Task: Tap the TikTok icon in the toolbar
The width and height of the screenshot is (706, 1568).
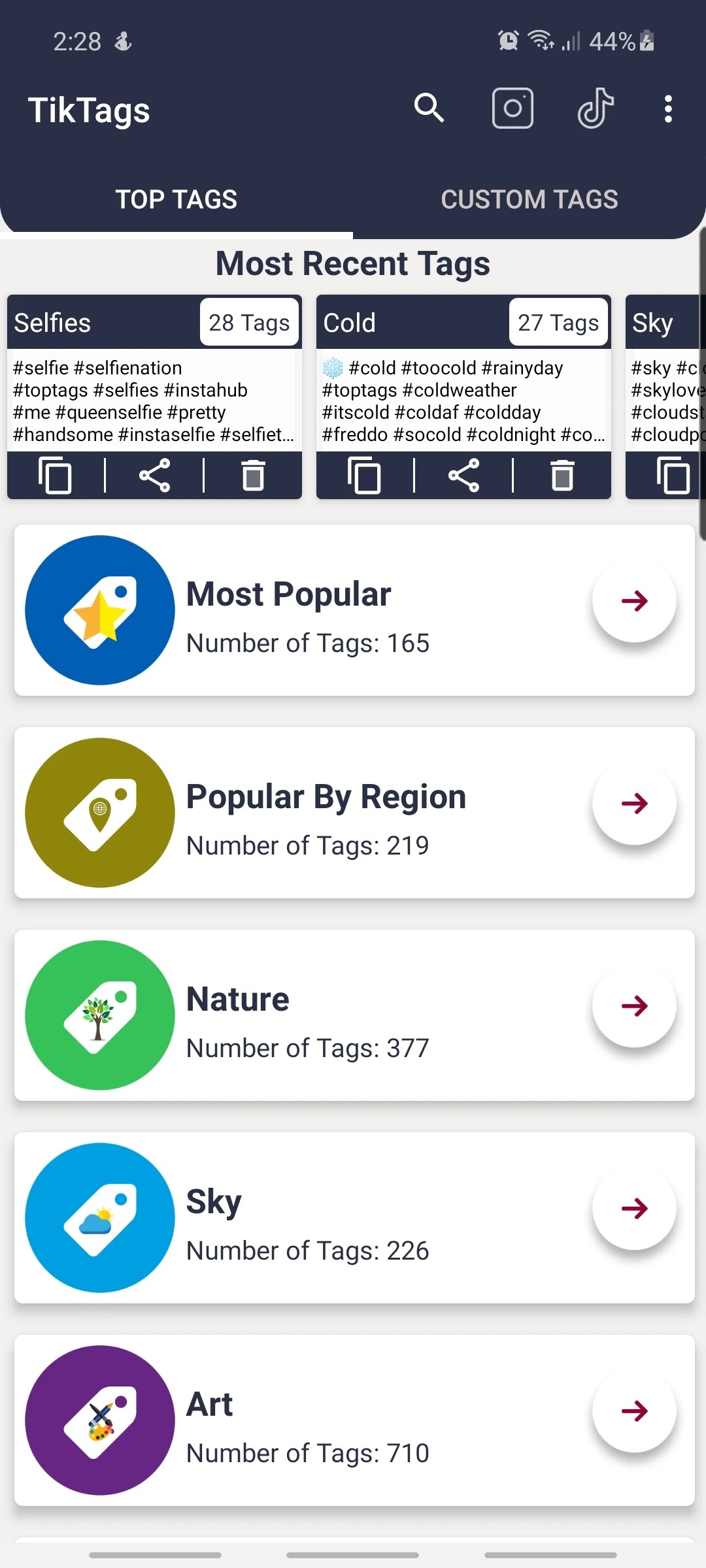Action: 596,108
